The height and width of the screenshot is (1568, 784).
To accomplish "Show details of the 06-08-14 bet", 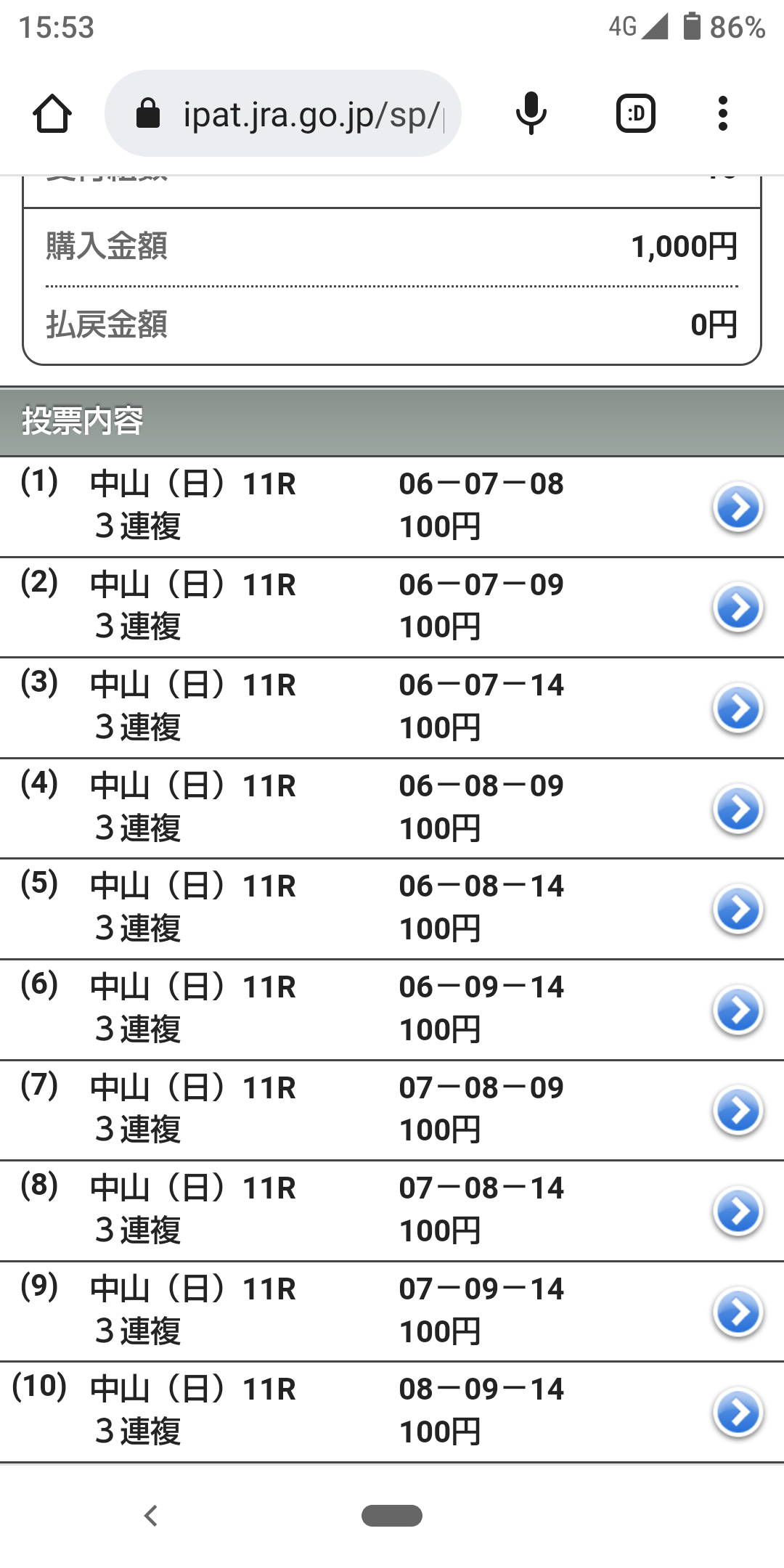I will click(x=738, y=910).
